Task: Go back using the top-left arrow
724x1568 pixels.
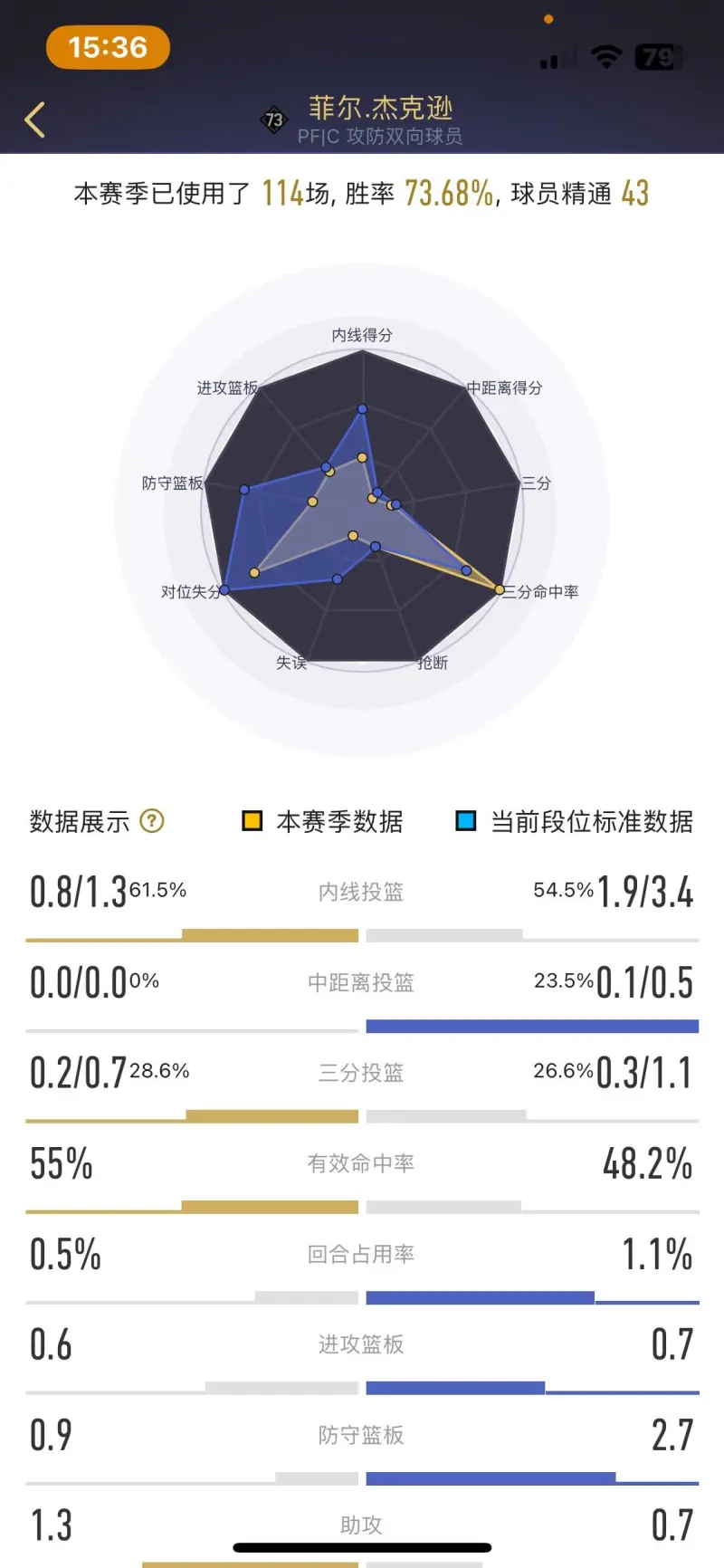Action: coord(35,120)
